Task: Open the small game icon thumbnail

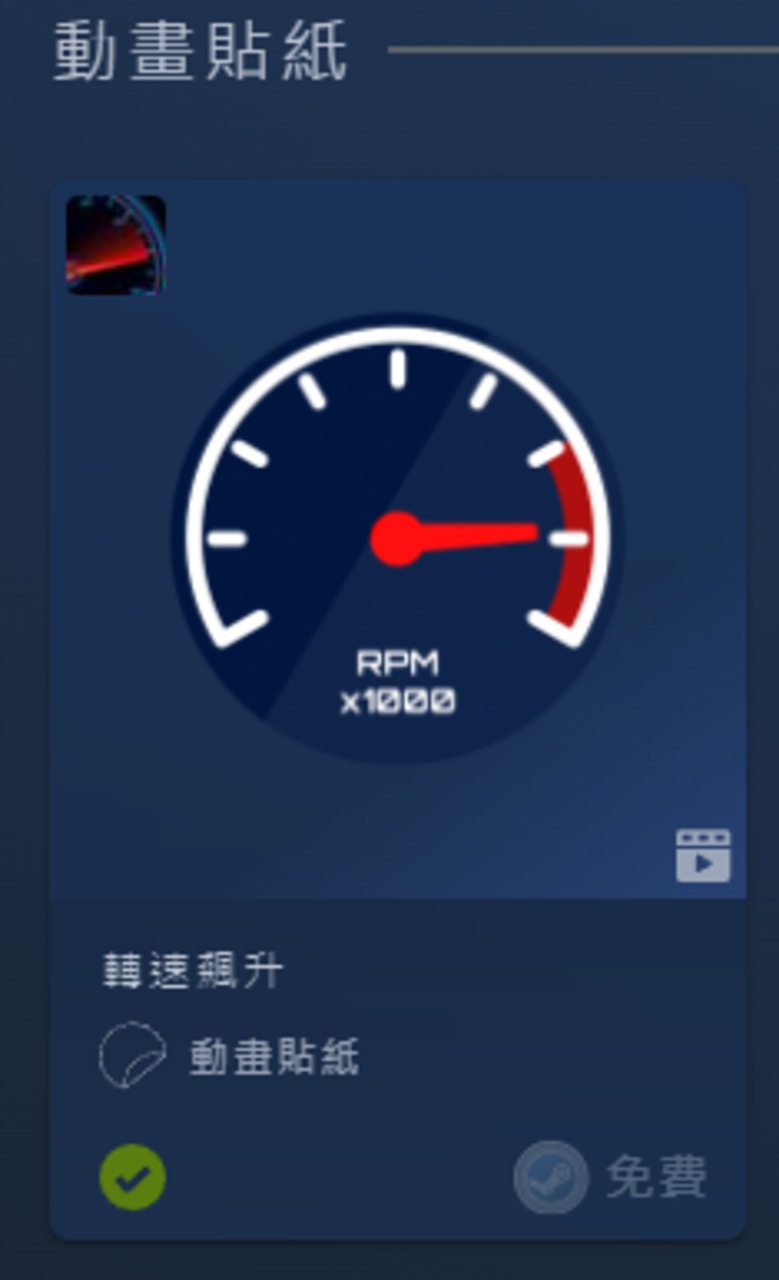Action: 116,245
